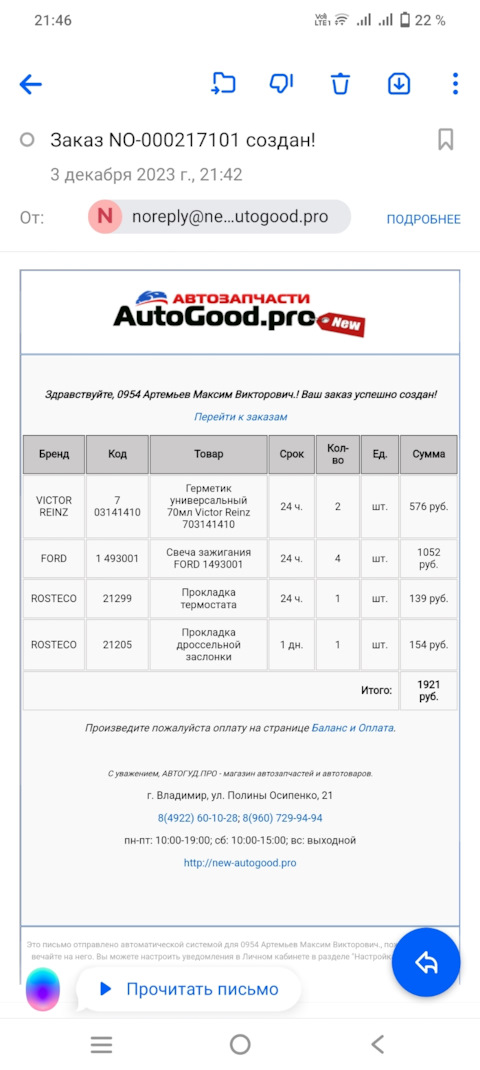Bookmark this order email
The width and height of the screenshot is (480, 1070).
tap(446, 140)
